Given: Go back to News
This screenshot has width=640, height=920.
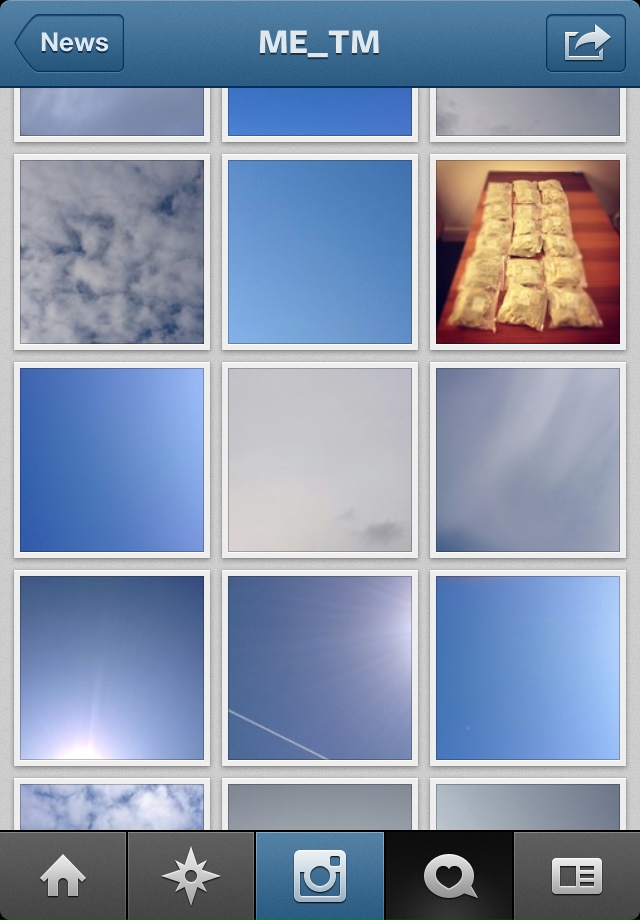Looking at the screenshot, I should pyautogui.click(x=70, y=43).
